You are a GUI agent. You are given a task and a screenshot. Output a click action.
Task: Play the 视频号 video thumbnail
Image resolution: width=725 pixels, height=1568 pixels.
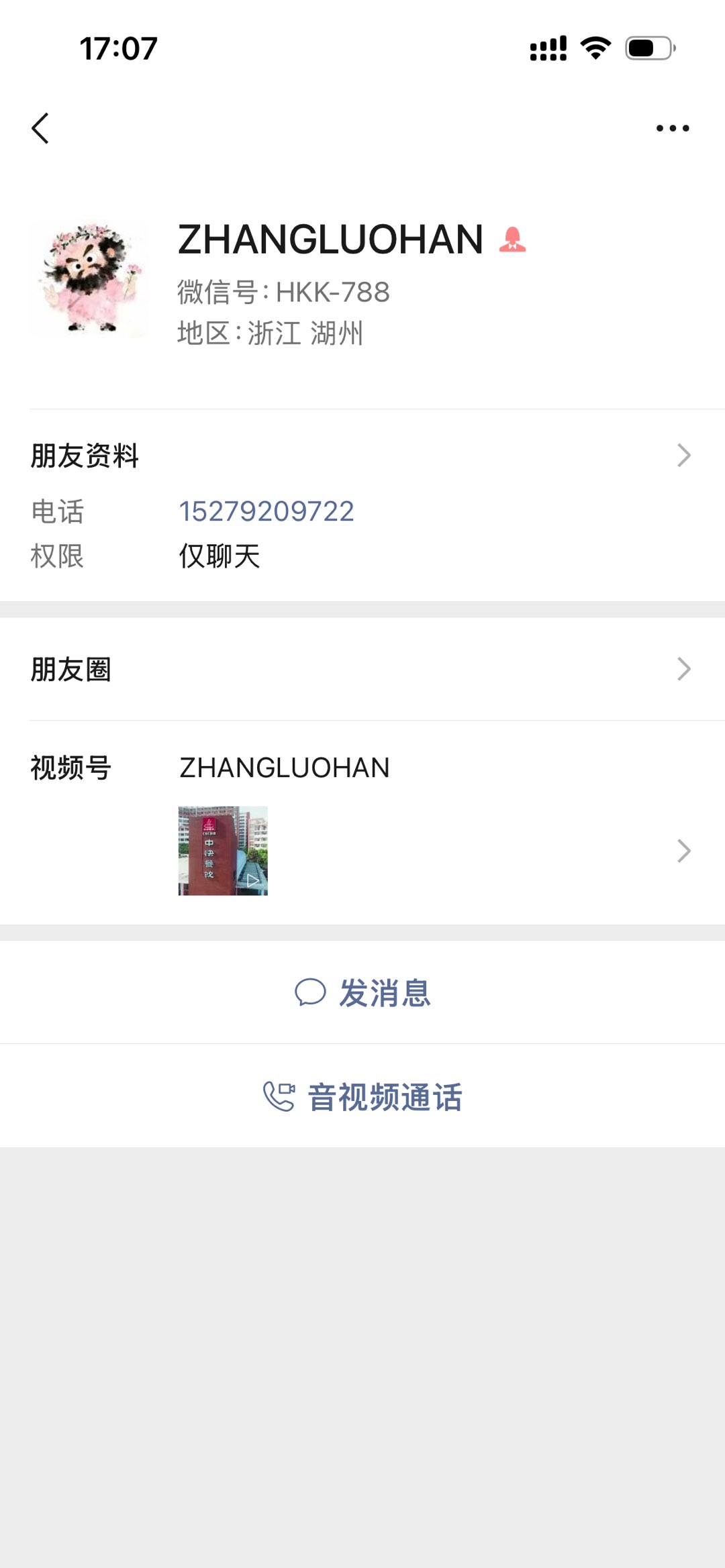pos(223,851)
